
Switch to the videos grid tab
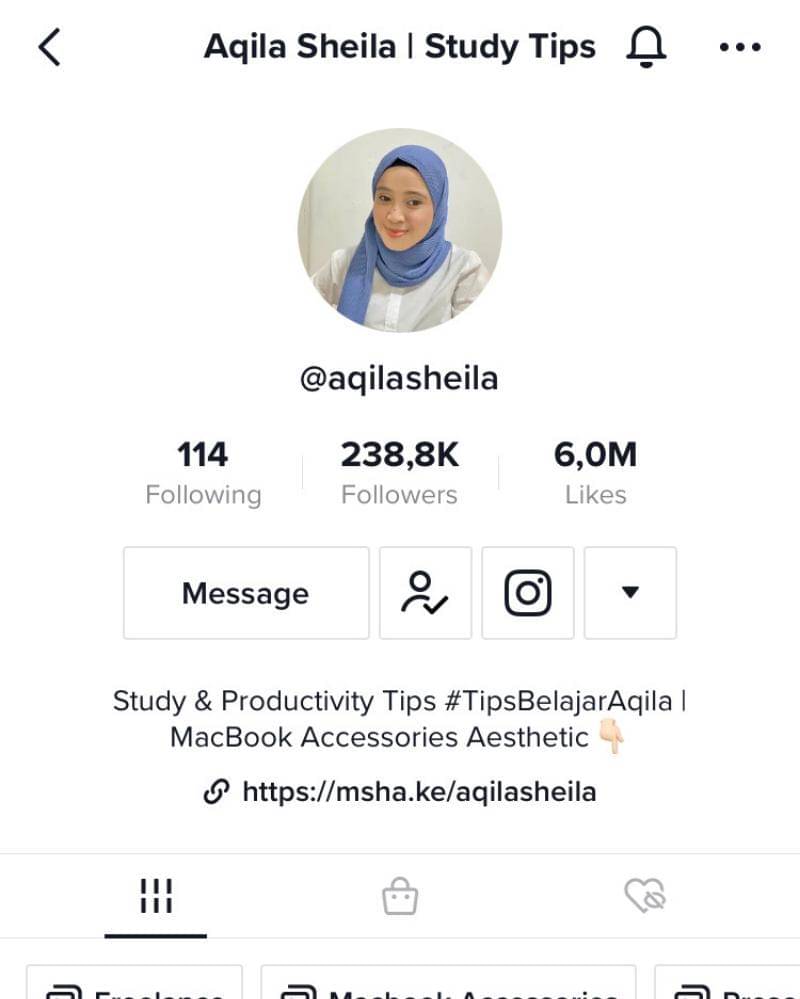point(156,895)
